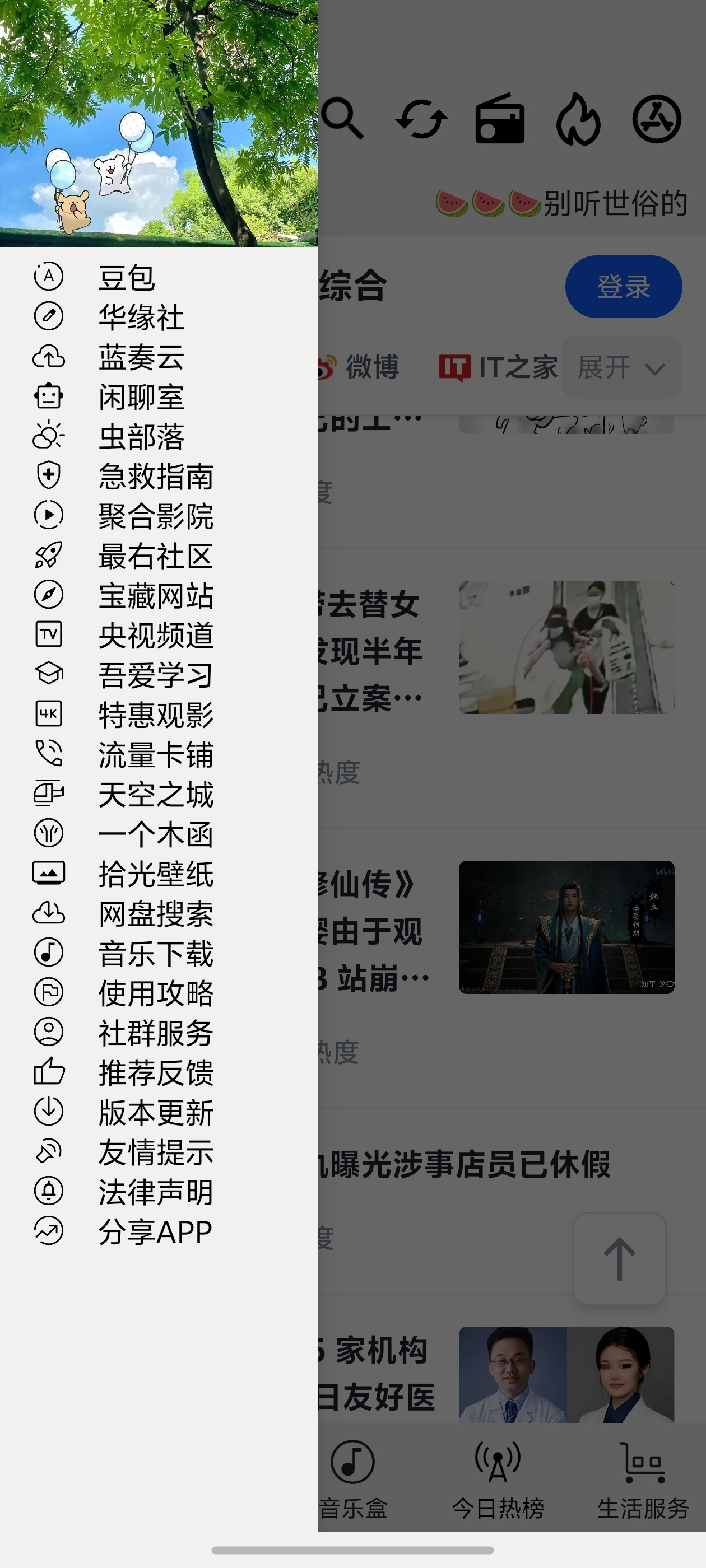Tap 分享APP to share the app

155,1231
